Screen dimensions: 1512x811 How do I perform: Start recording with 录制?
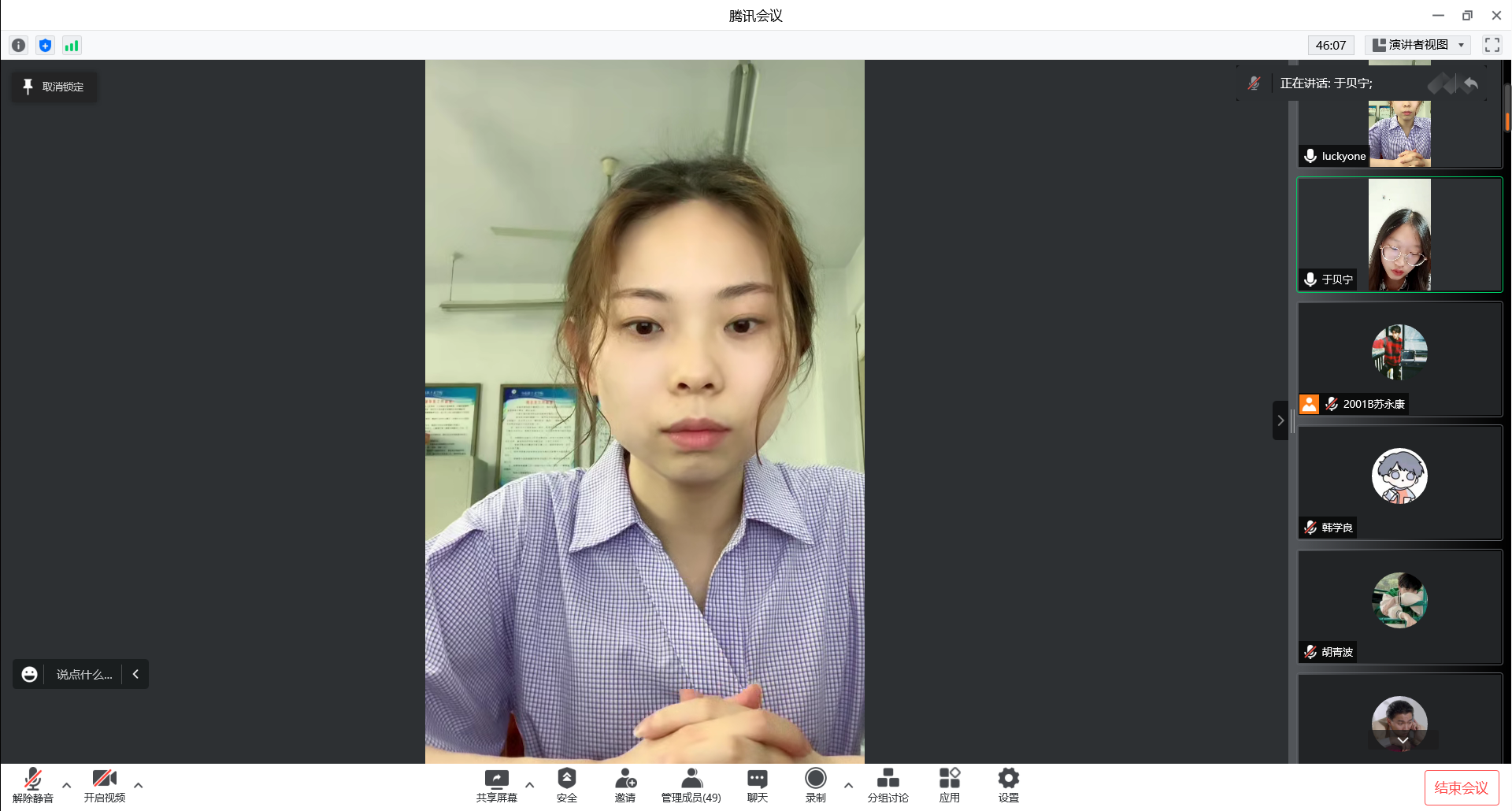[815, 785]
